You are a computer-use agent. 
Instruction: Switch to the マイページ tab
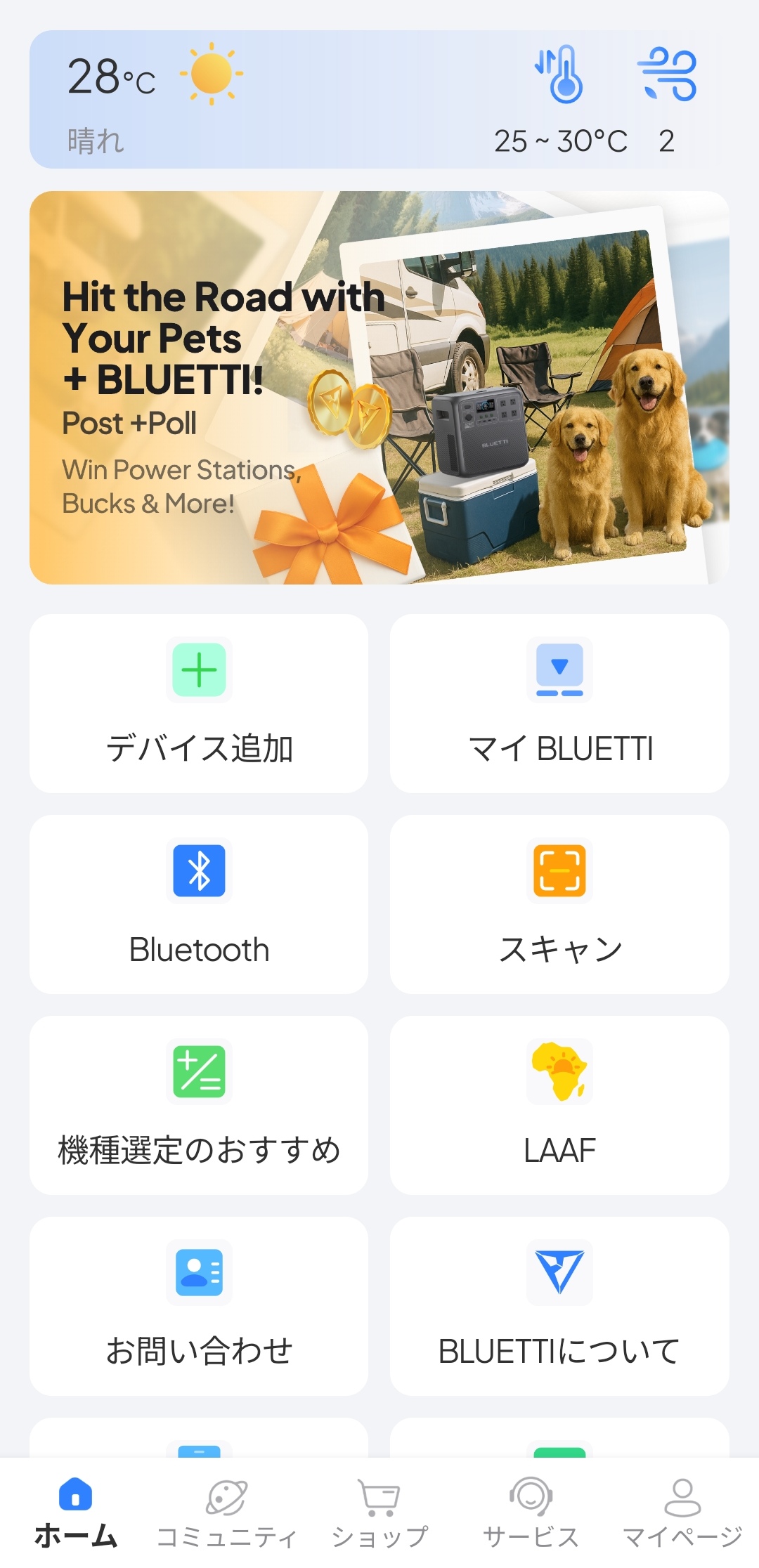(x=682, y=1513)
